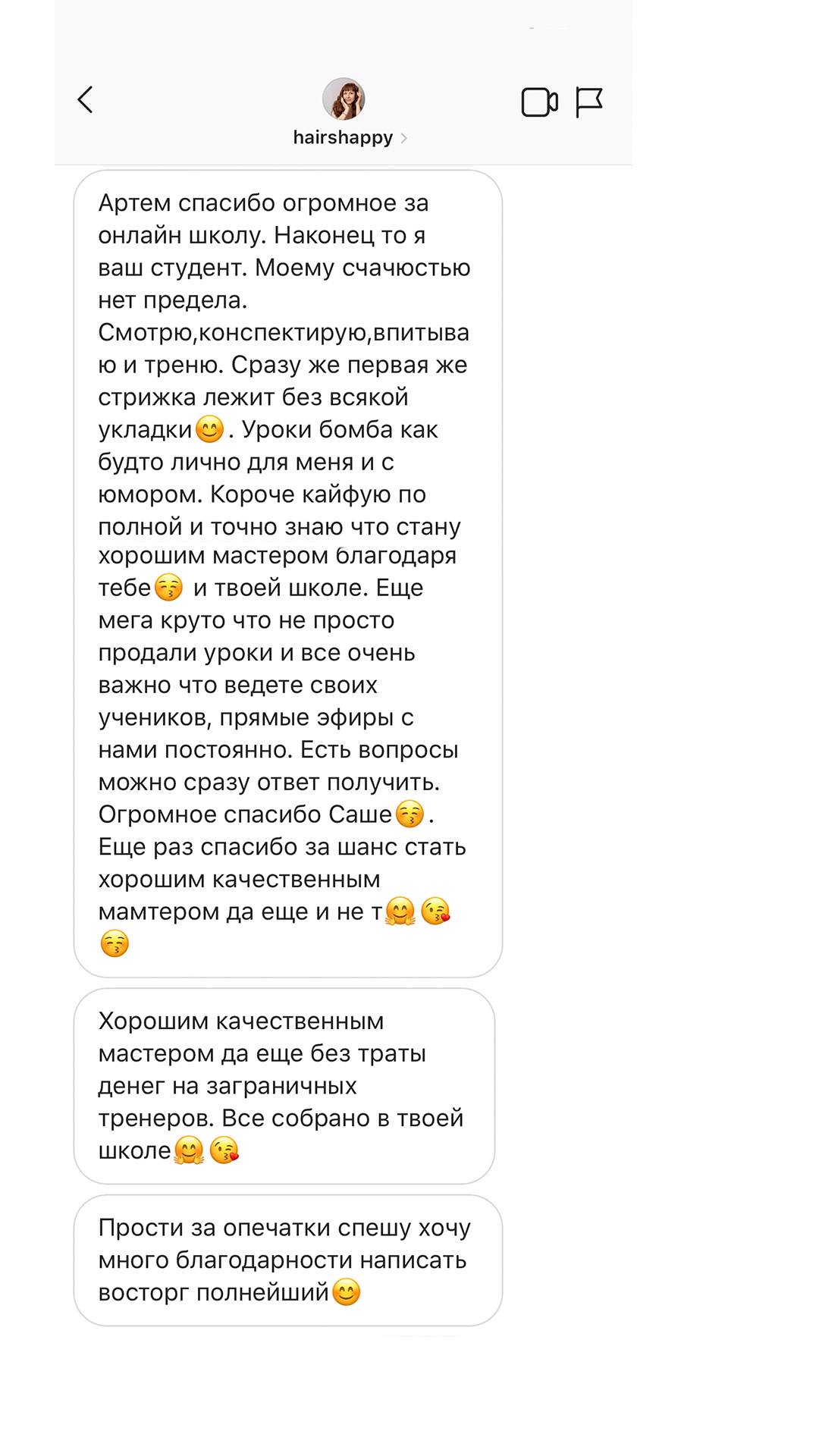Open hairshappy profile details
Viewport: 819px width, 1456px height.
click(350, 138)
